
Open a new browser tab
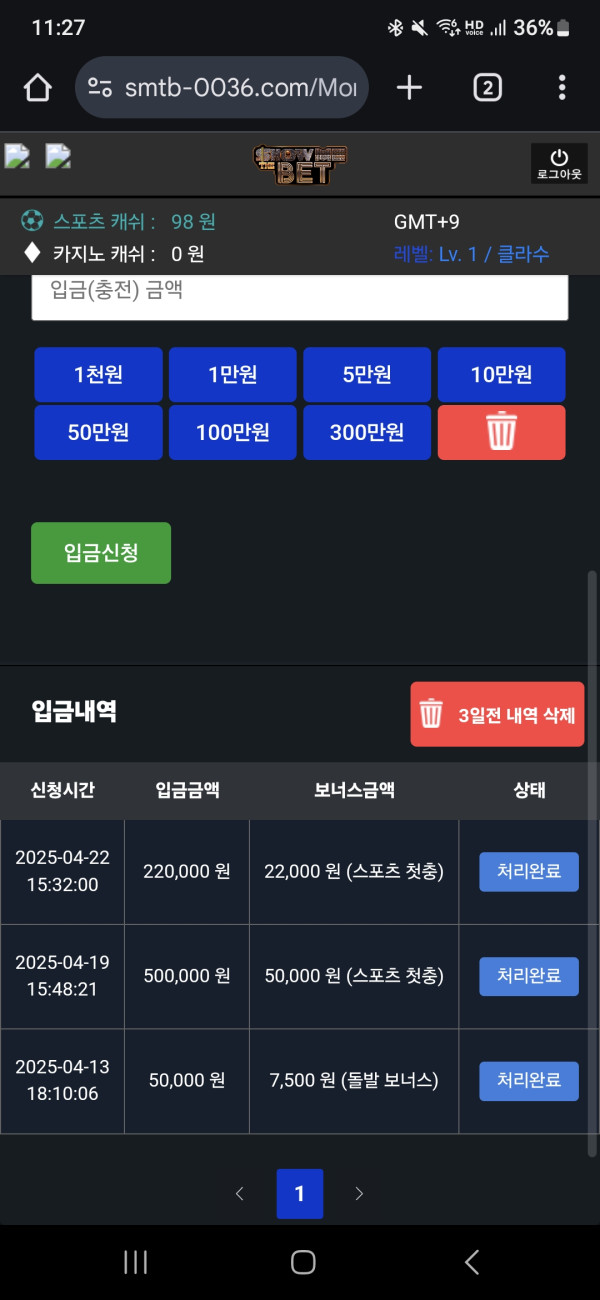pos(409,88)
